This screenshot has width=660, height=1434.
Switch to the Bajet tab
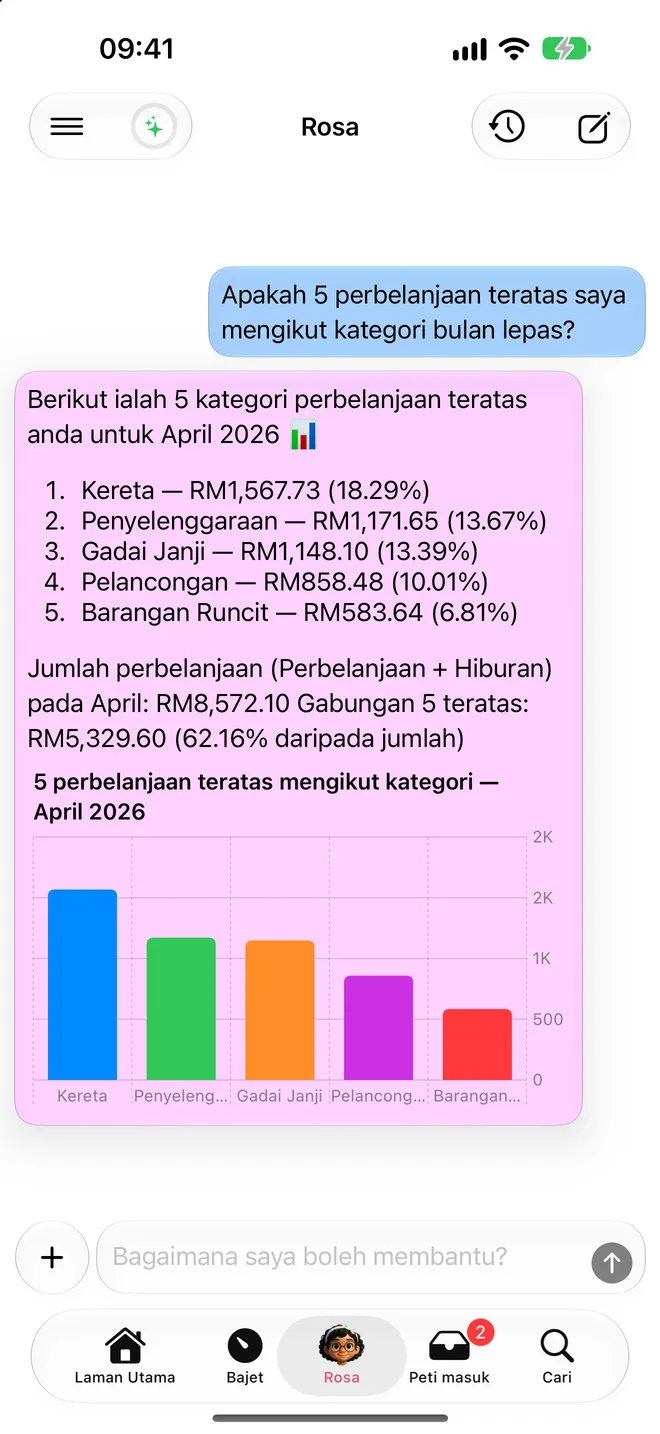point(245,1356)
